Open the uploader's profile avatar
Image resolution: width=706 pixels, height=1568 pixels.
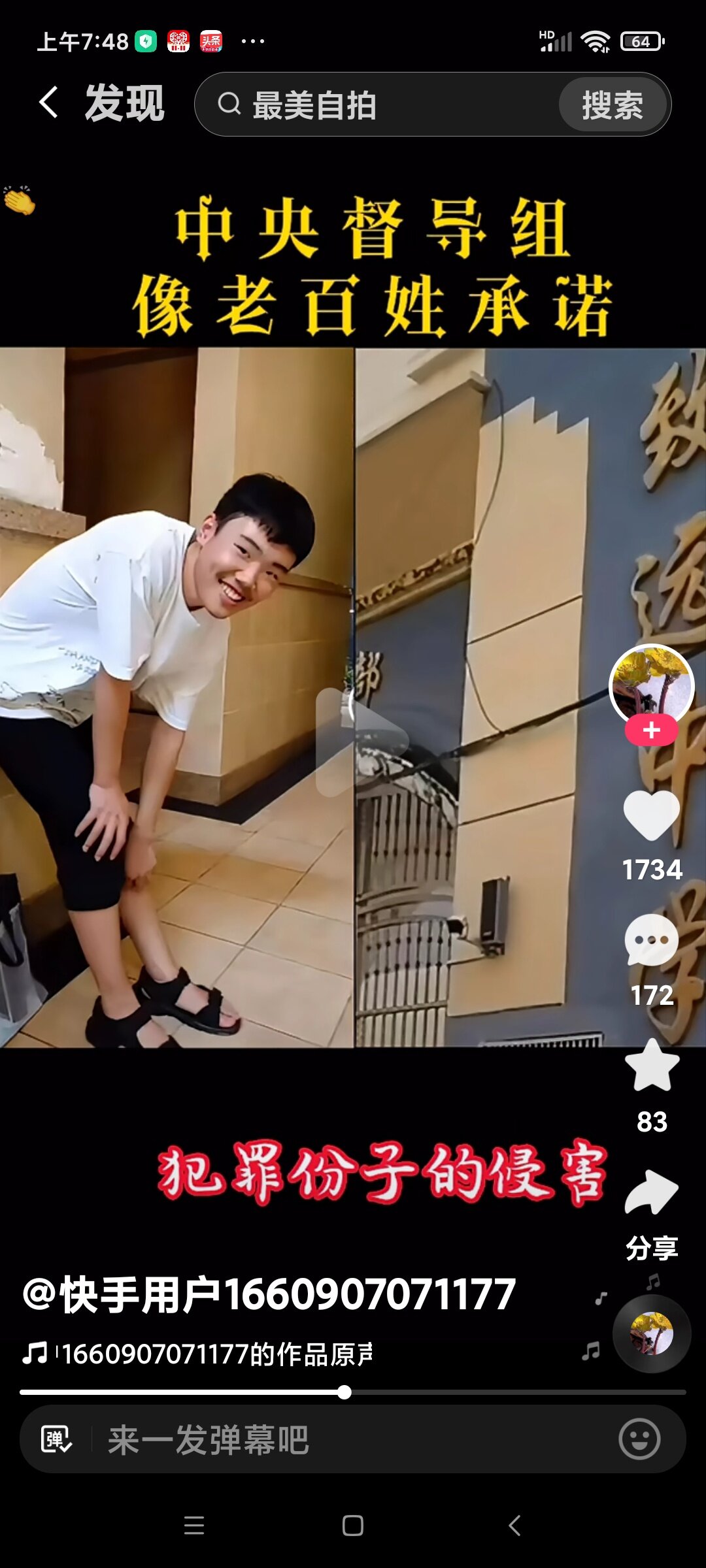pyautogui.click(x=651, y=686)
